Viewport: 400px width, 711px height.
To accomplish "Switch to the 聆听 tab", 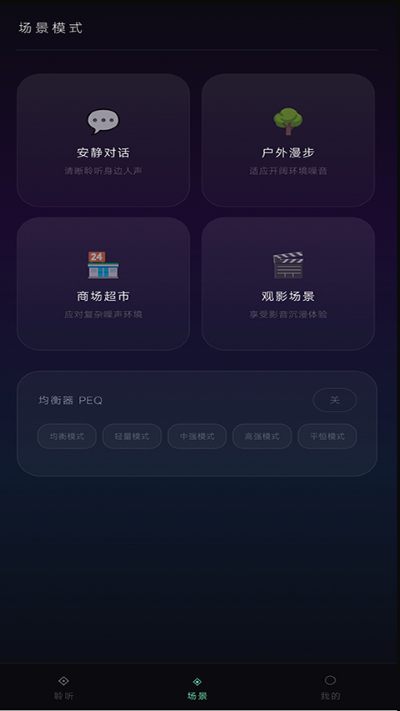I will point(63,687).
